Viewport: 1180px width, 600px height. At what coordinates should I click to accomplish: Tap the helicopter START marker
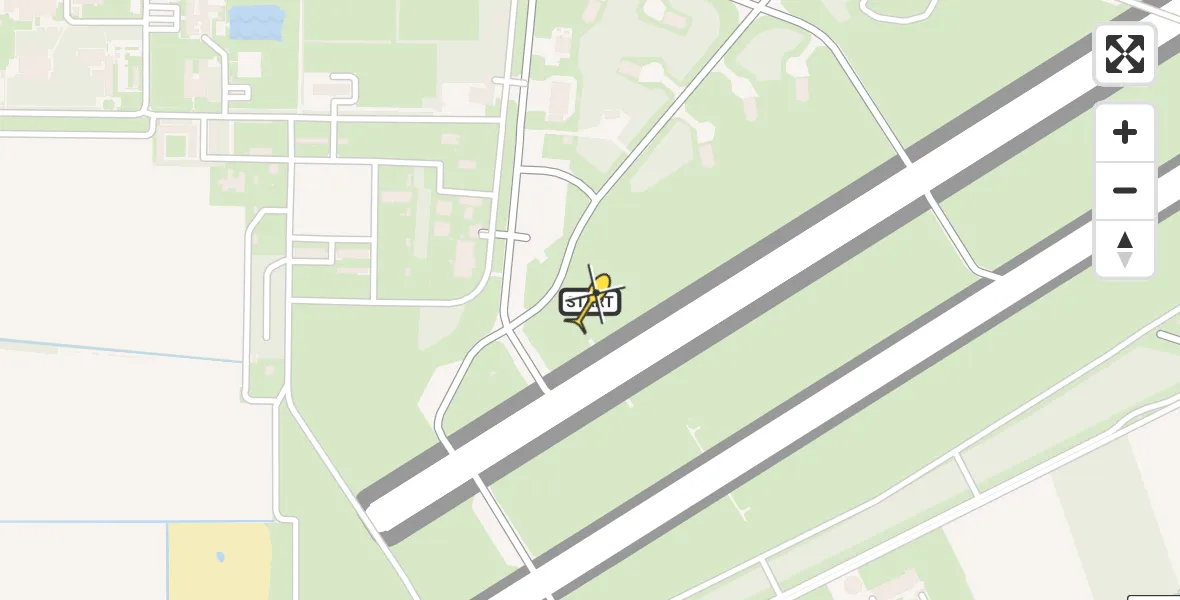[592, 301]
